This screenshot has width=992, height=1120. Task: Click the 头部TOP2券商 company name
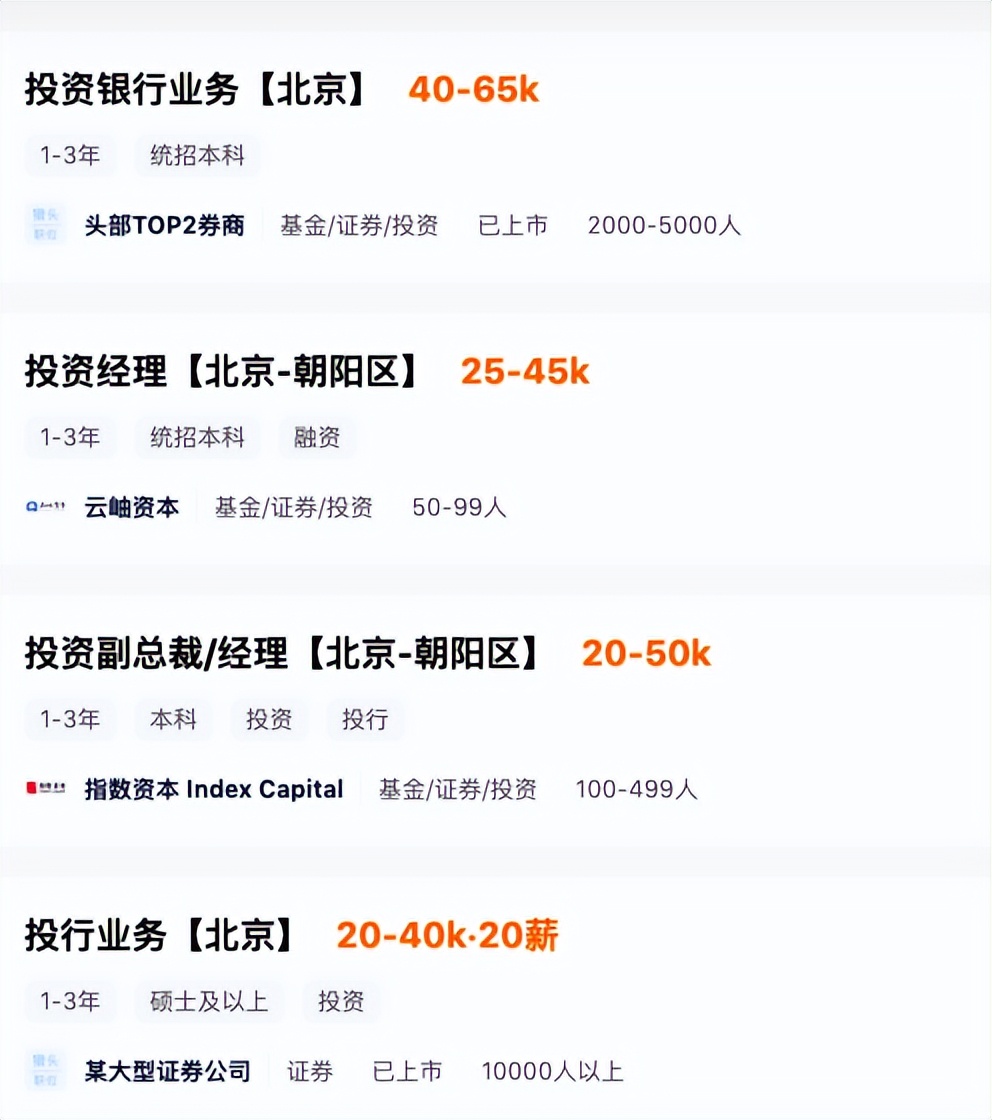pos(165,225)
